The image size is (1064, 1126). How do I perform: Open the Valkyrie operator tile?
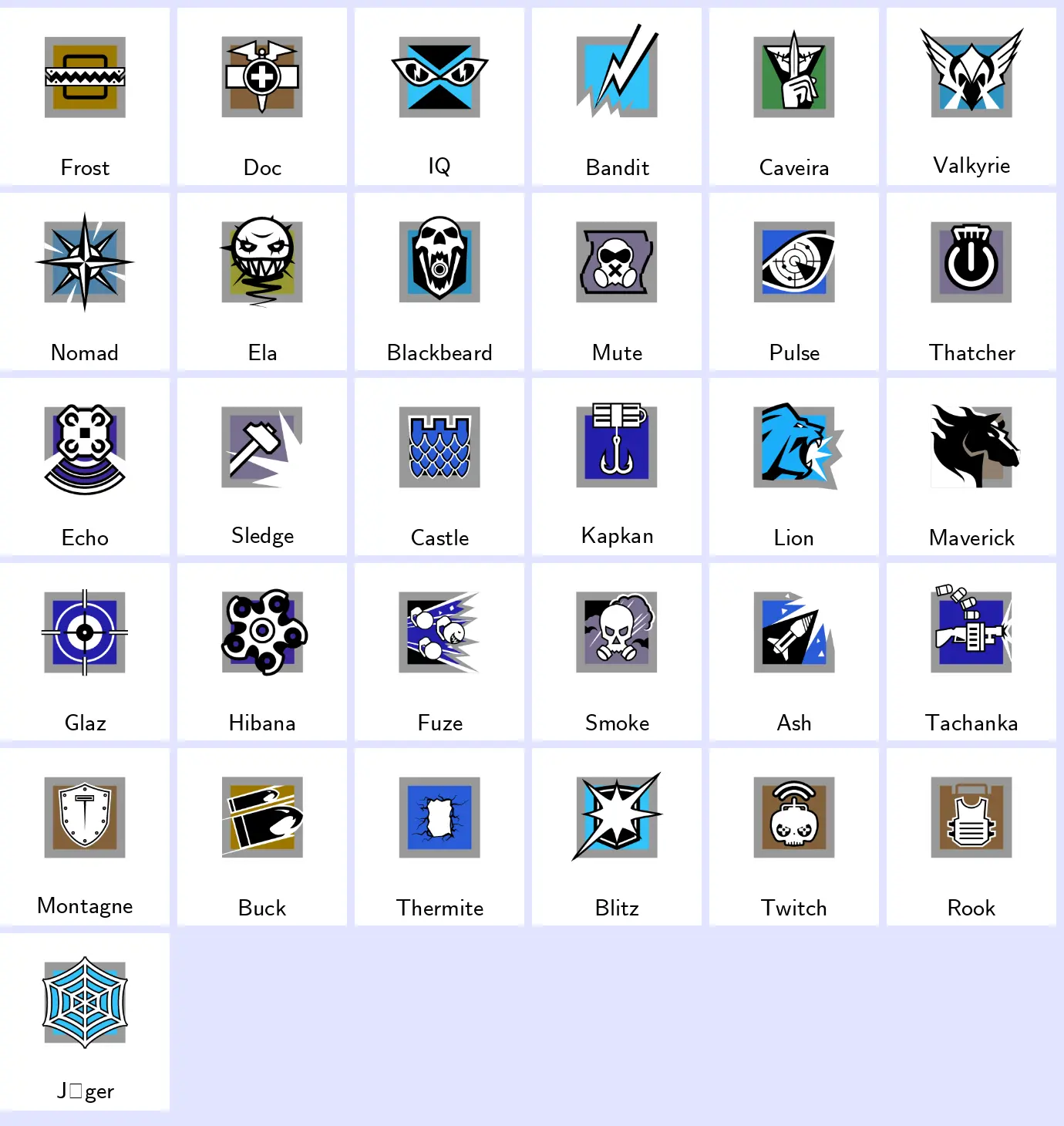971,96
